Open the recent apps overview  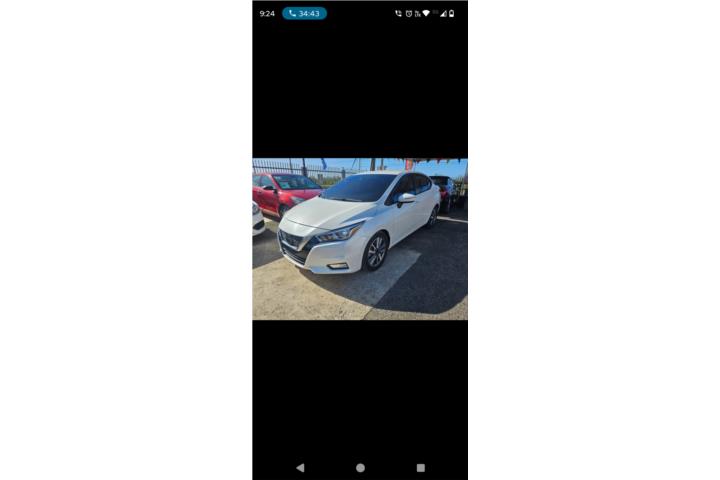[x=420, y=467]
